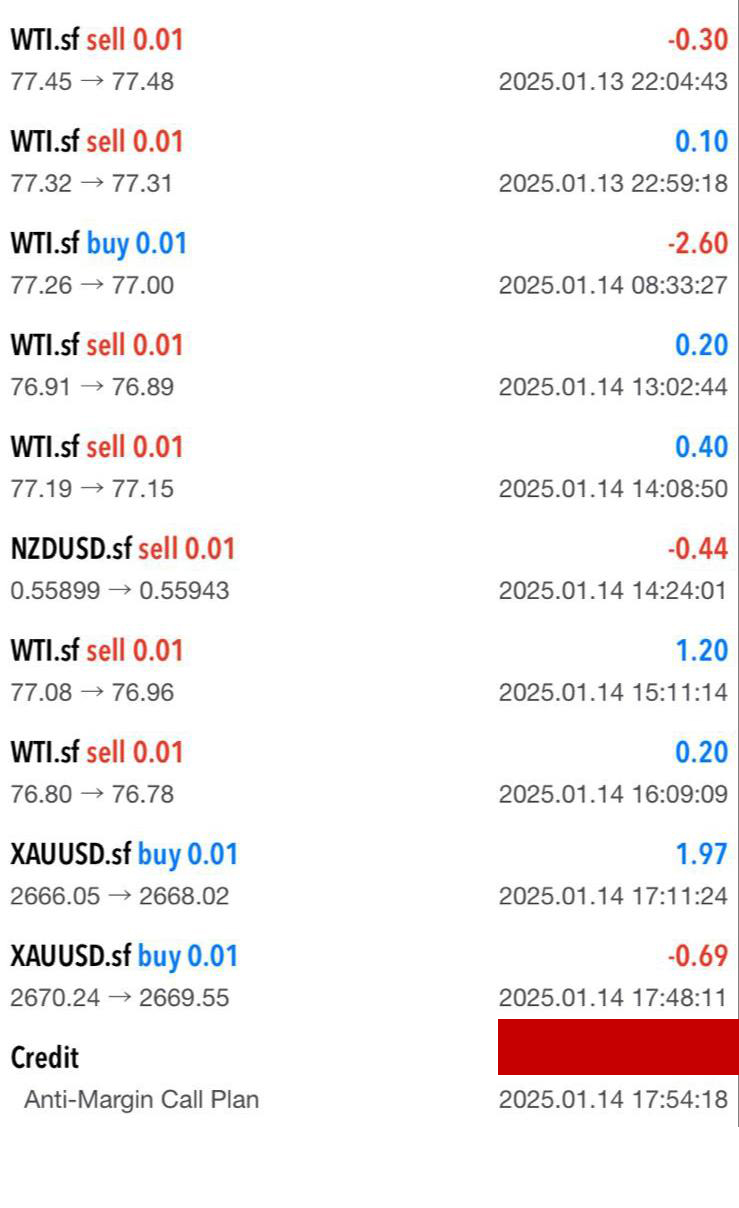Viewport: 739px width, 1208px height.
Task: Expand the WTI.sf sell trade closed at 22:04:43
Action: pyautogui.click(x=369, y=60)
